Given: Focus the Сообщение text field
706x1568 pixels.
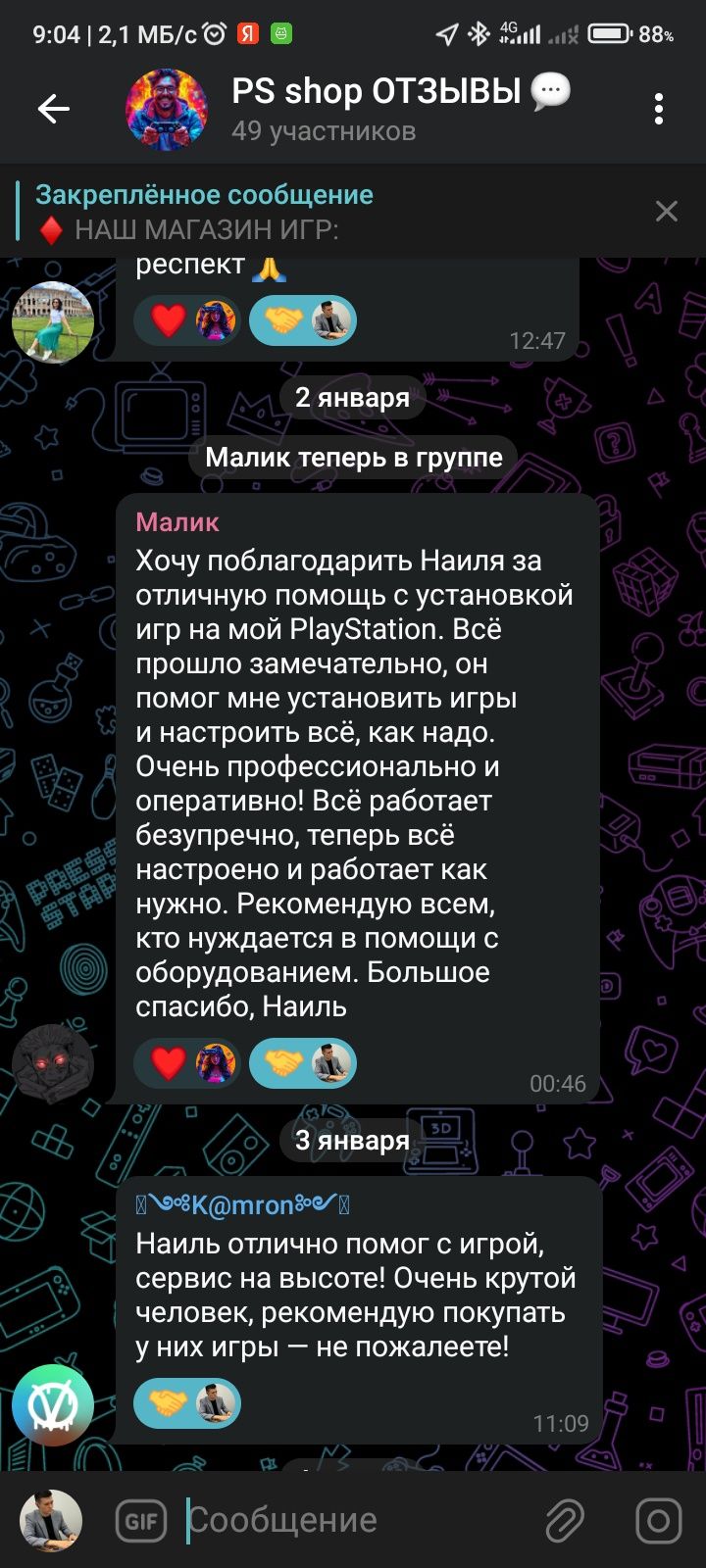Looking at the screenshot, I should click(353, 1520).
